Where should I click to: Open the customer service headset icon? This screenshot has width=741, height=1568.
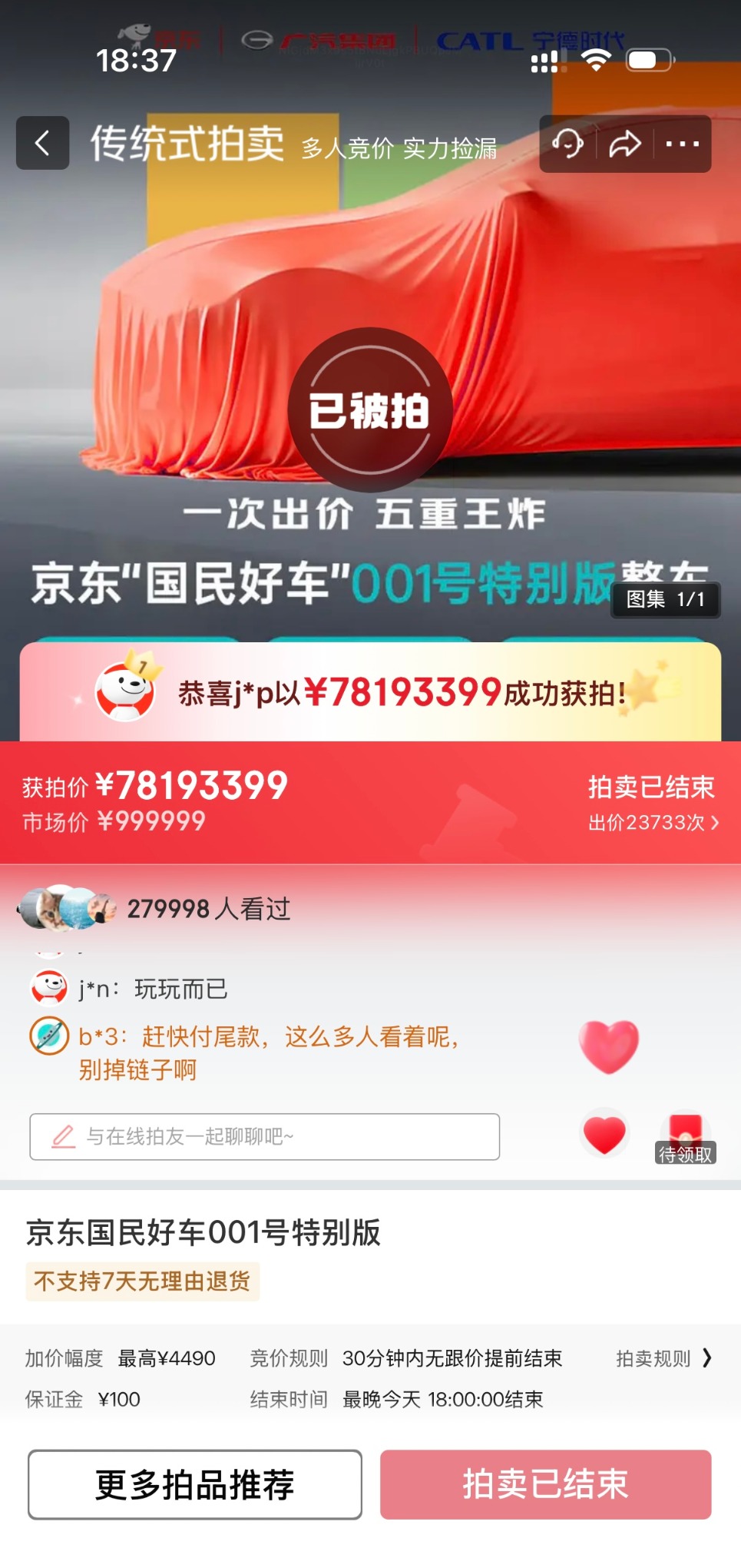[568, 144]
